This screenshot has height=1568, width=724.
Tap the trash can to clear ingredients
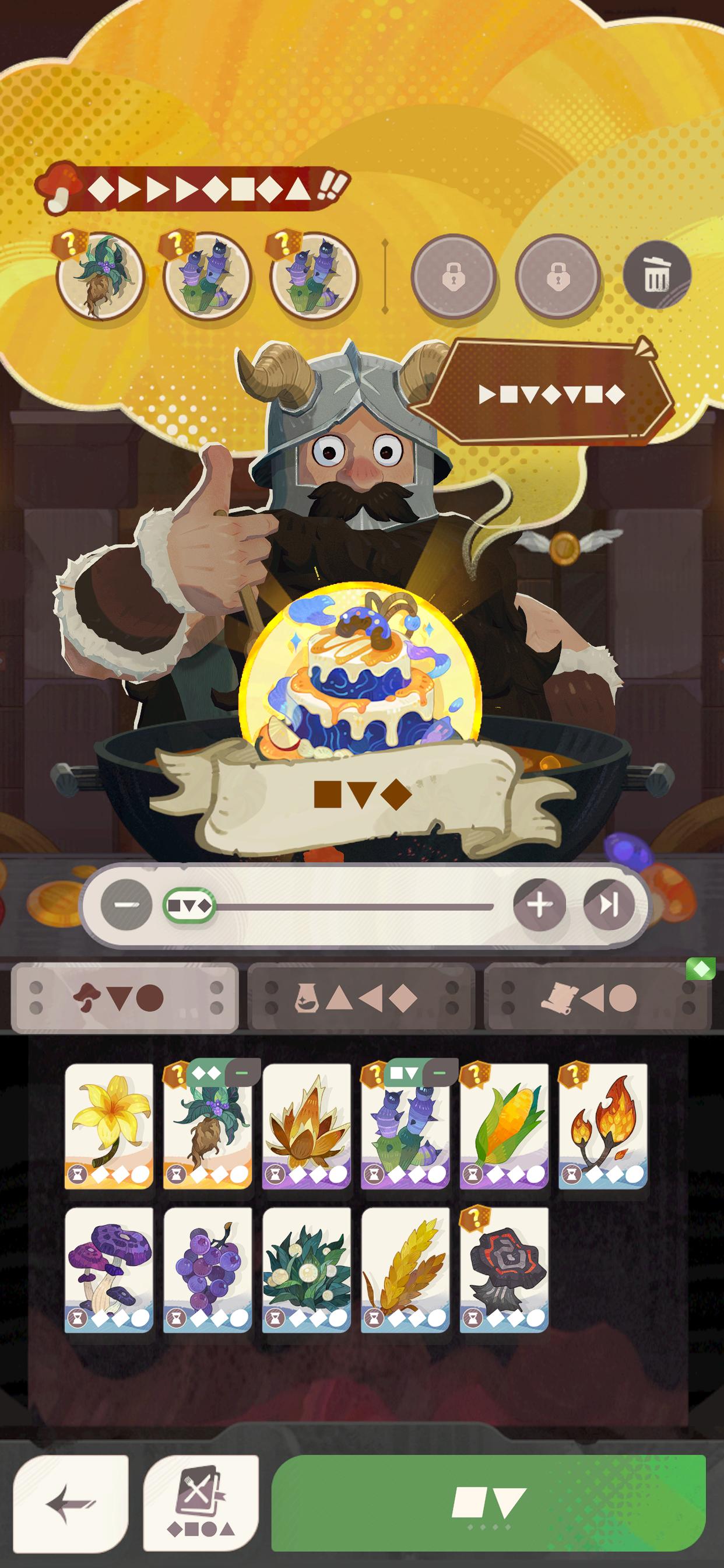point(656,274)
